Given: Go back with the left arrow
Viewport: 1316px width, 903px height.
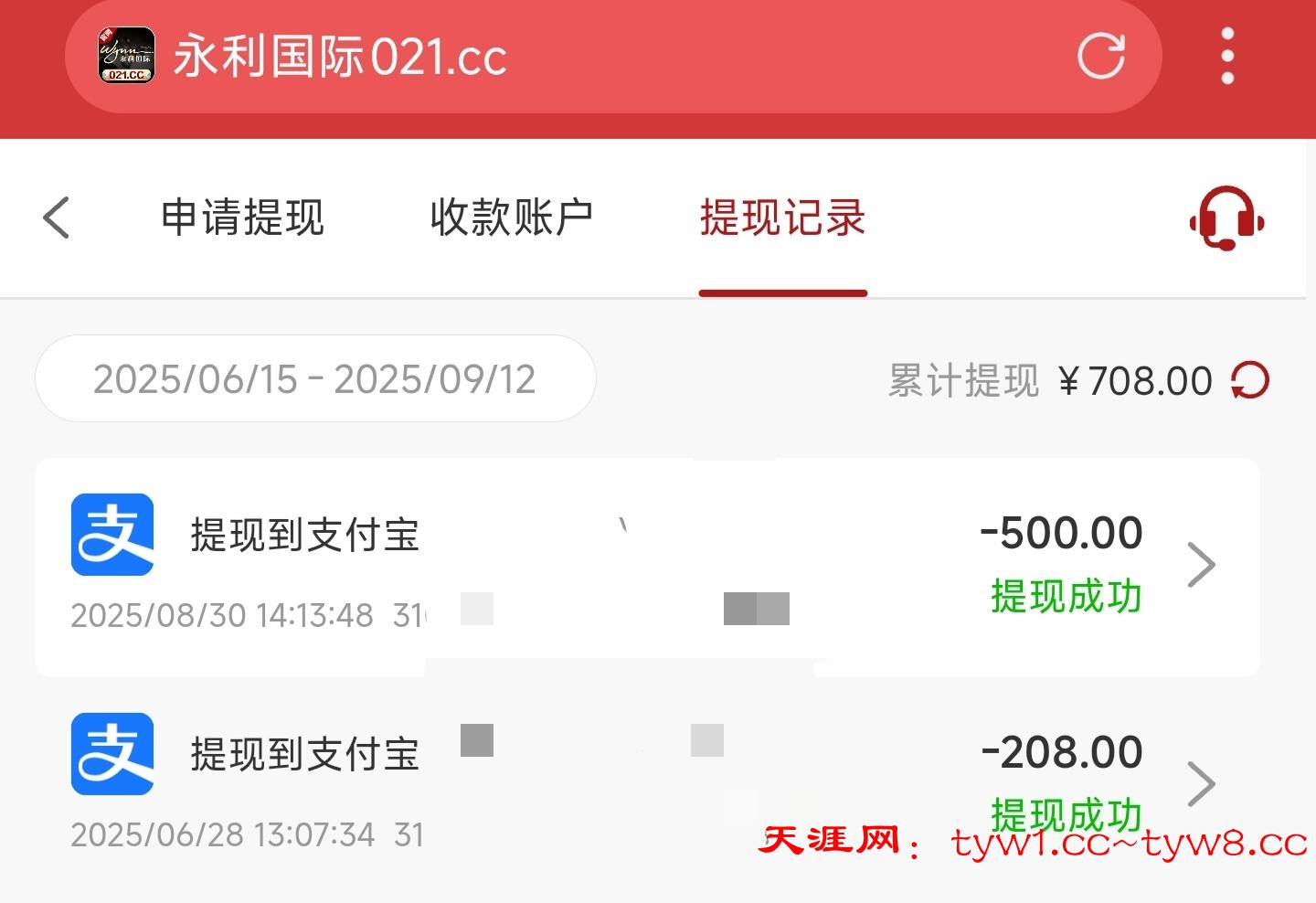Looking at the screenshot, I should [57, 218].
